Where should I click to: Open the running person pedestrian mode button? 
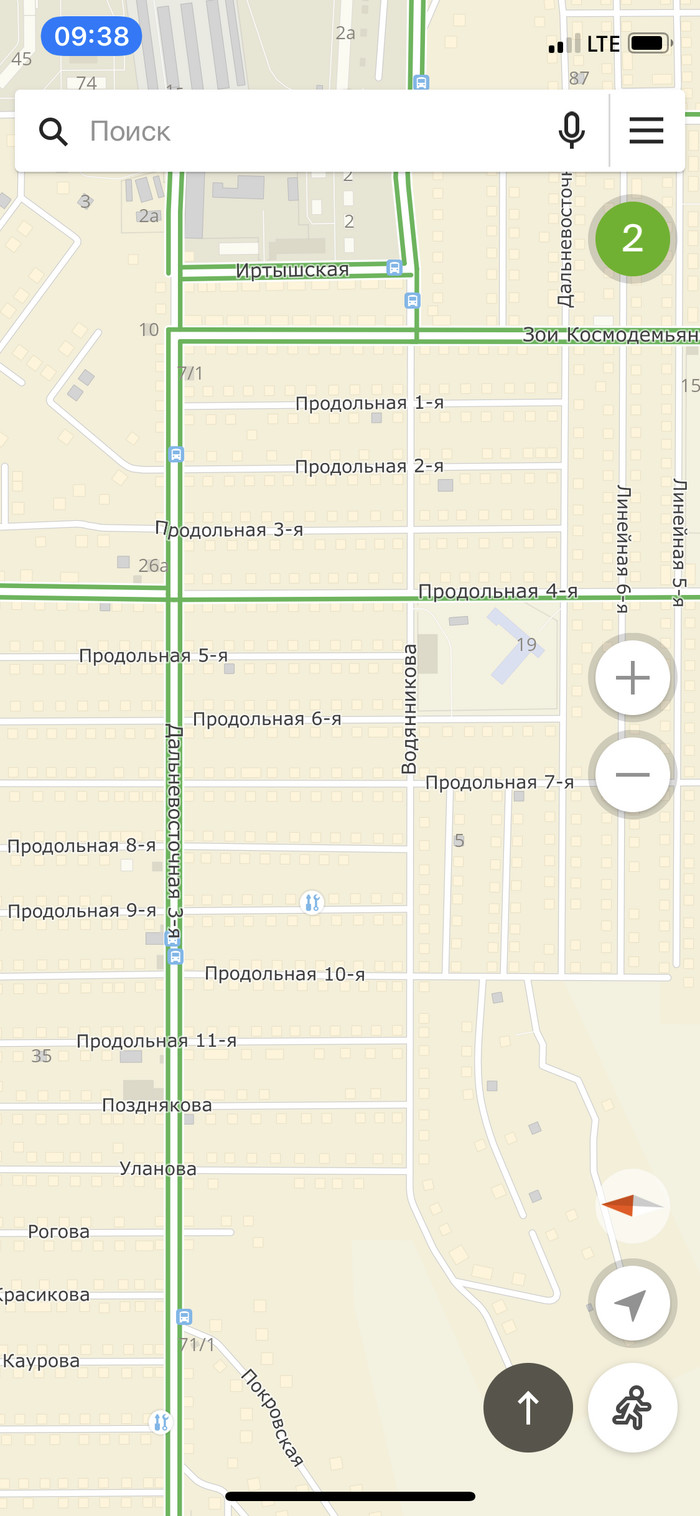tap(632, 1408)
